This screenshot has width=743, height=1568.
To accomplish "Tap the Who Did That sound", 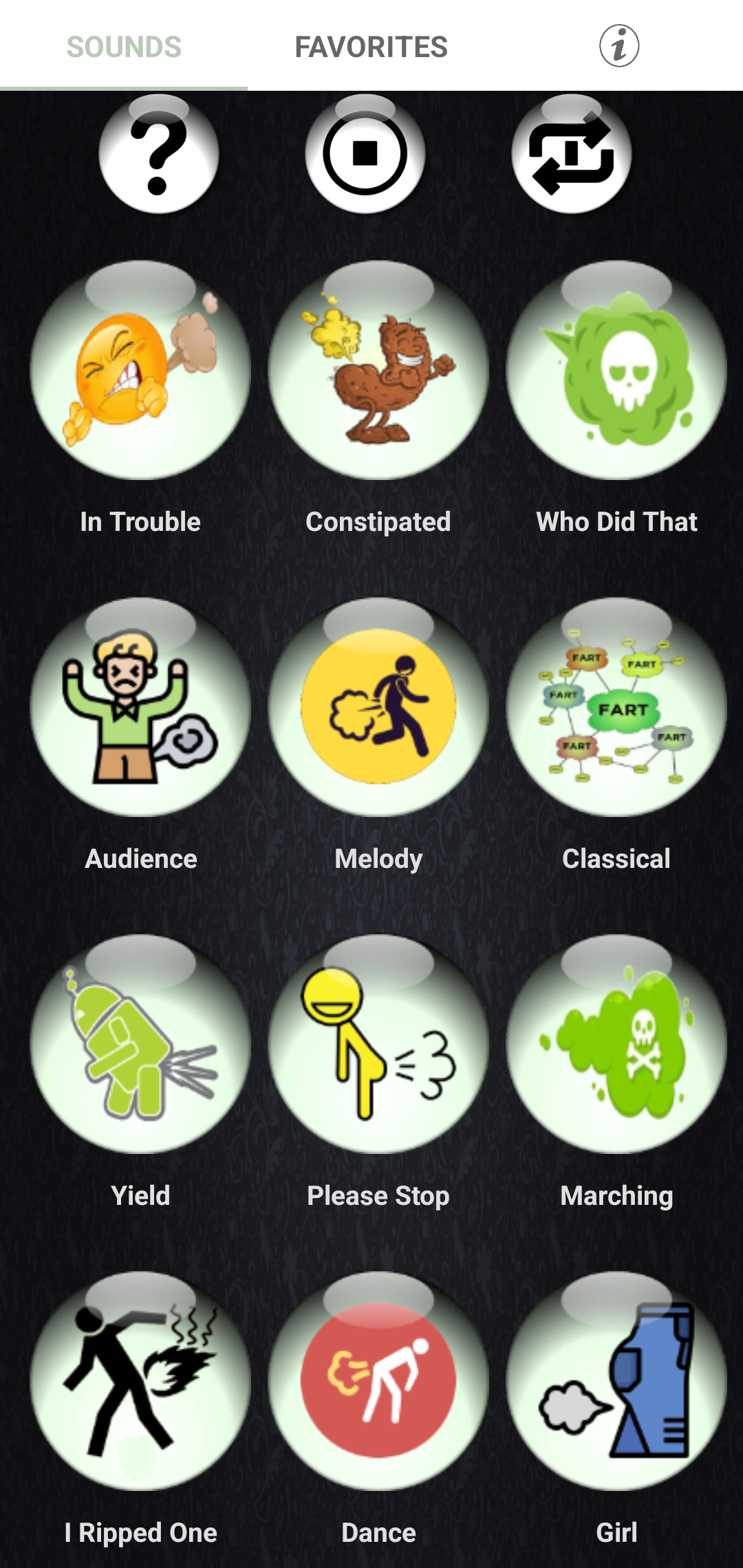I will [616, 371].
